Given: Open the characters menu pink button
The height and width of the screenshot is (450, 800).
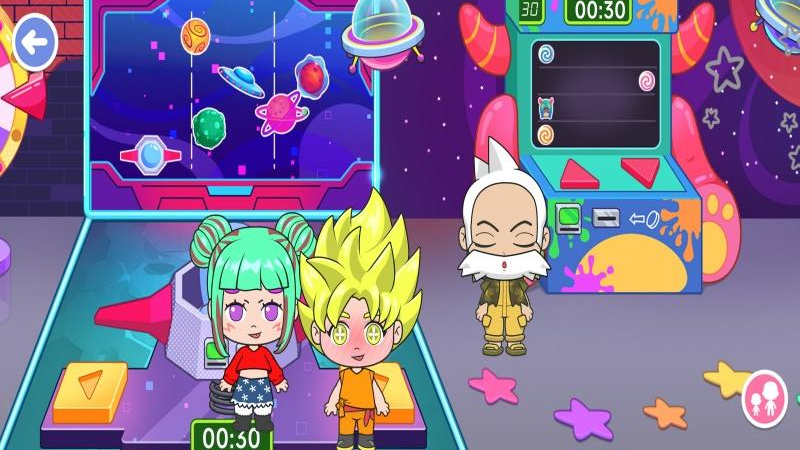Looking at the screenshot, I should pyautogui.click(x=765, y=396).
